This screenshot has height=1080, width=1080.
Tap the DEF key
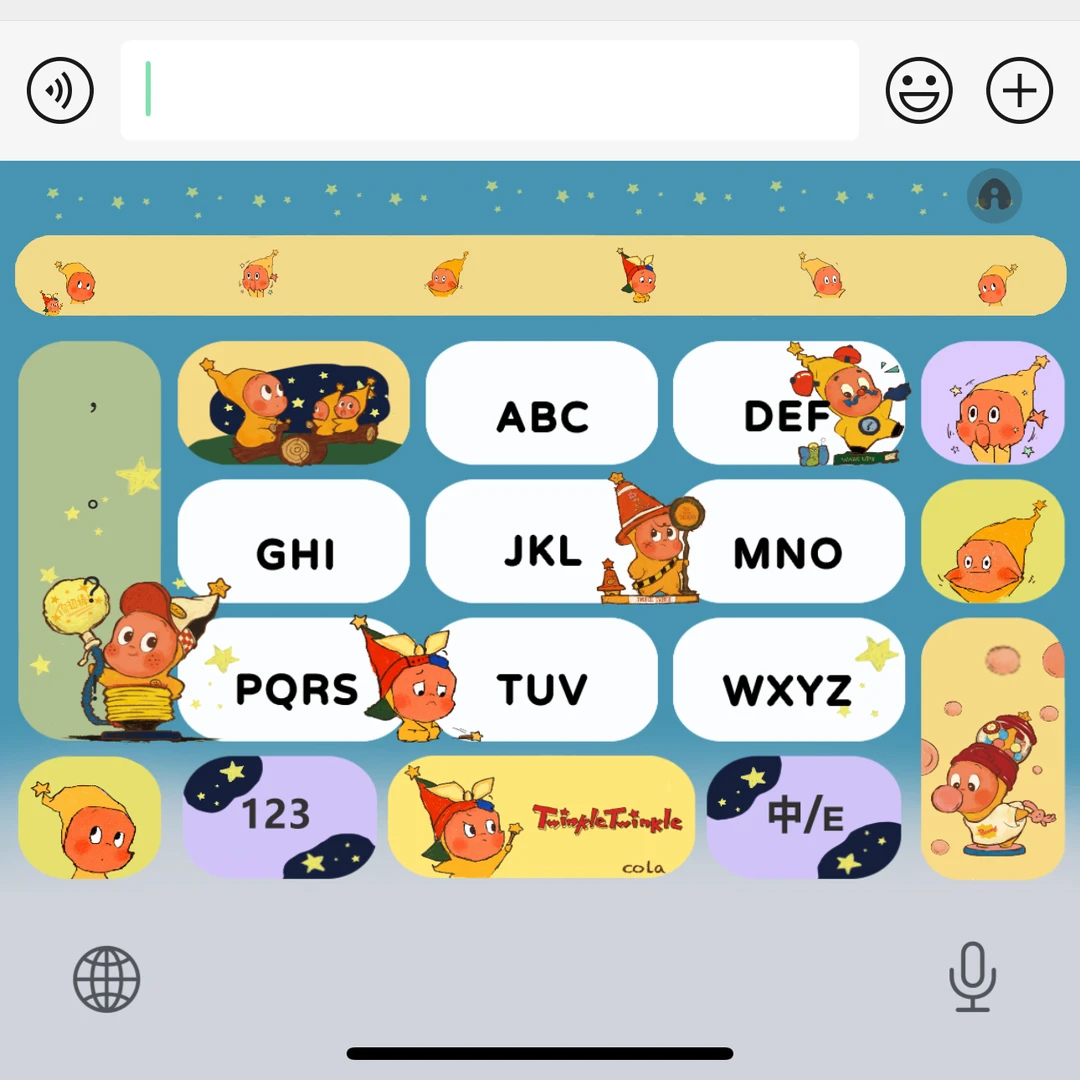(789, 403)
